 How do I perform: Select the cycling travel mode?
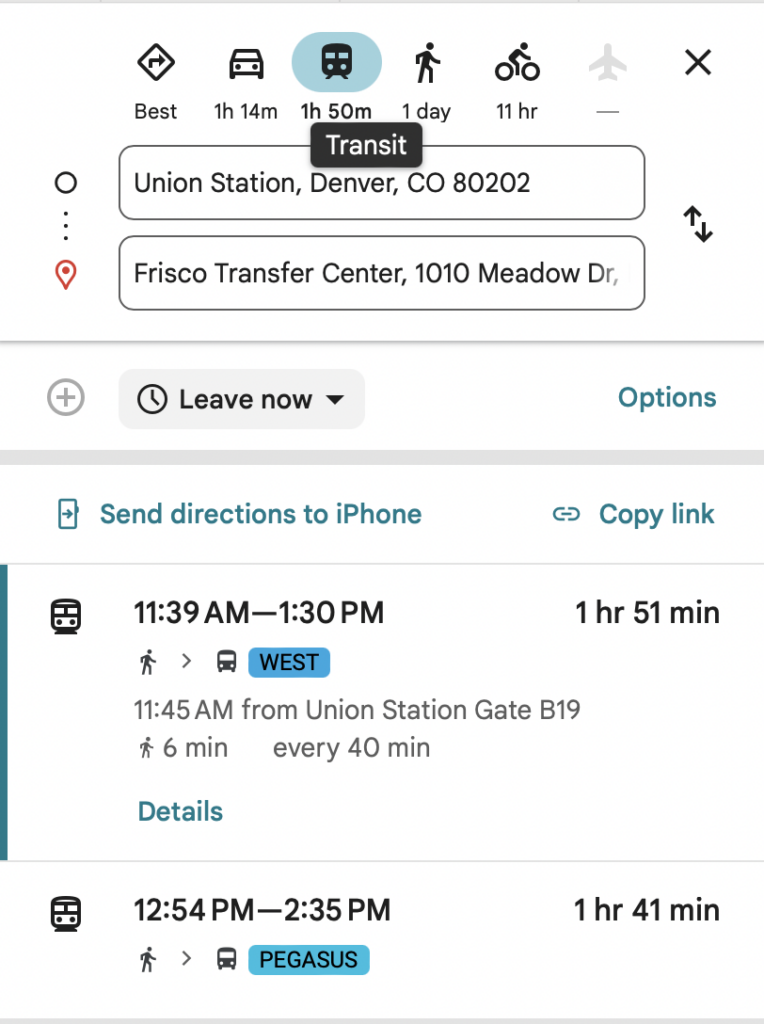[x=516, y=62]
